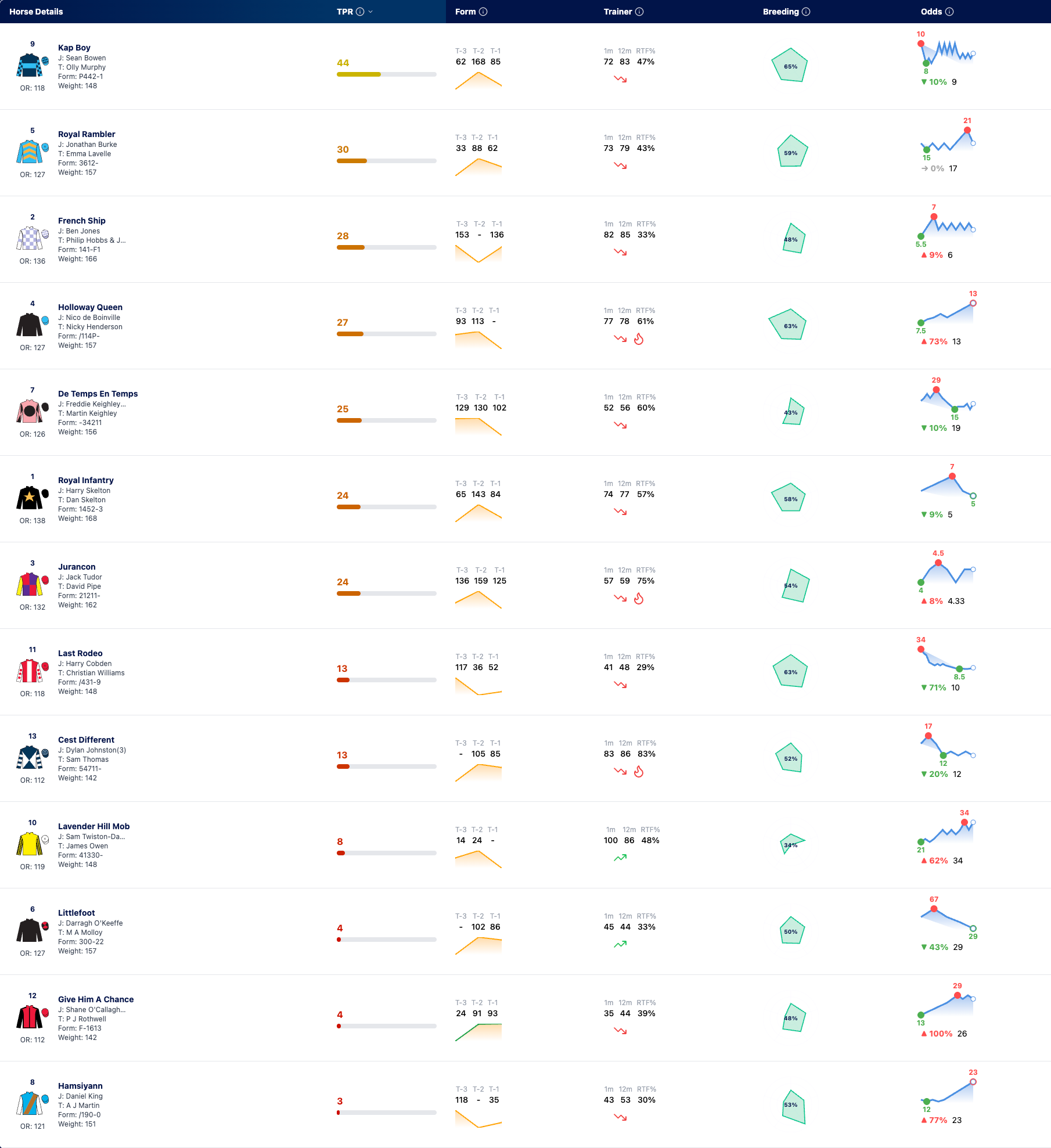This screenshot has height=1148, width=1051.
Task: Select the Give Him A Chance row
Action: click(525, 1018)
